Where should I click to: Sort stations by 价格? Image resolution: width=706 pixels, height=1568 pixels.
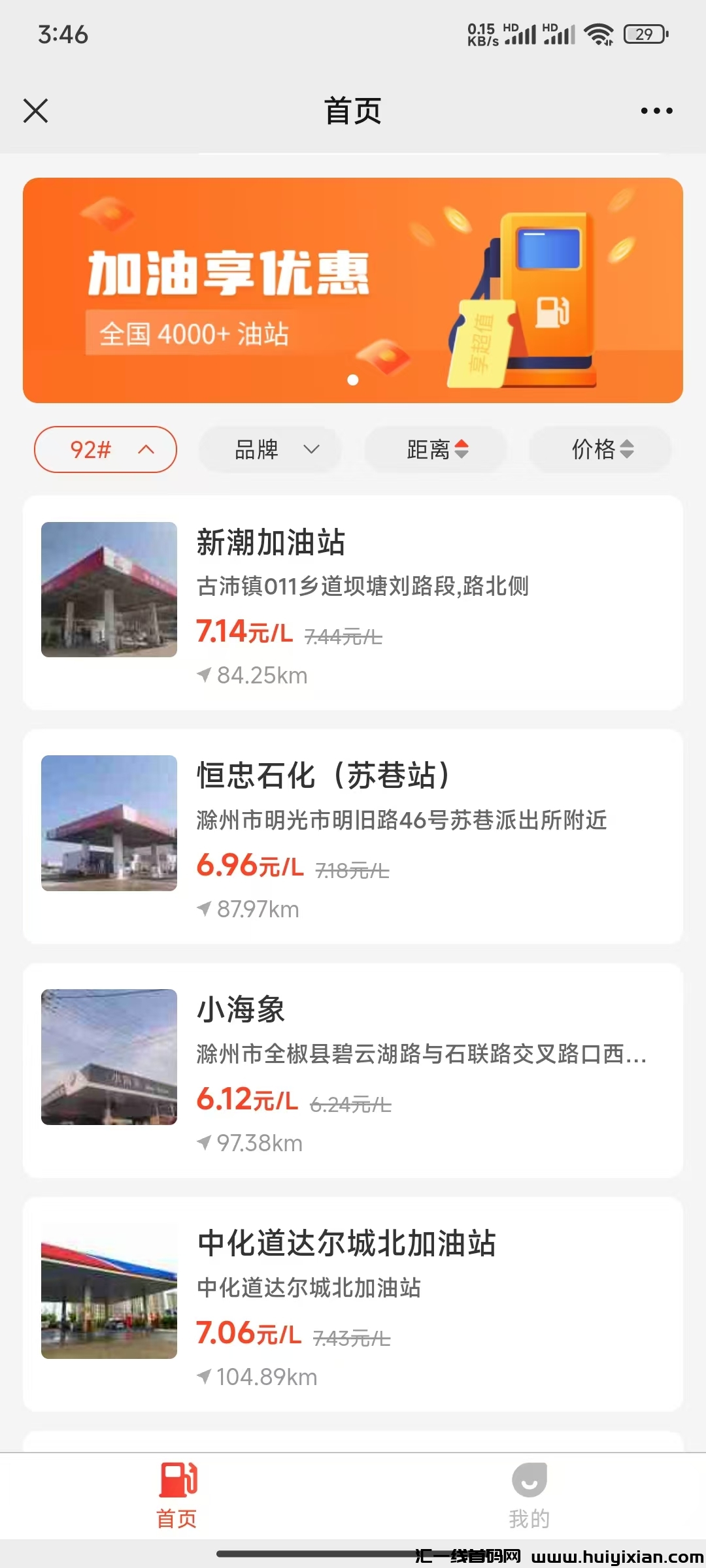coord(601,449)
